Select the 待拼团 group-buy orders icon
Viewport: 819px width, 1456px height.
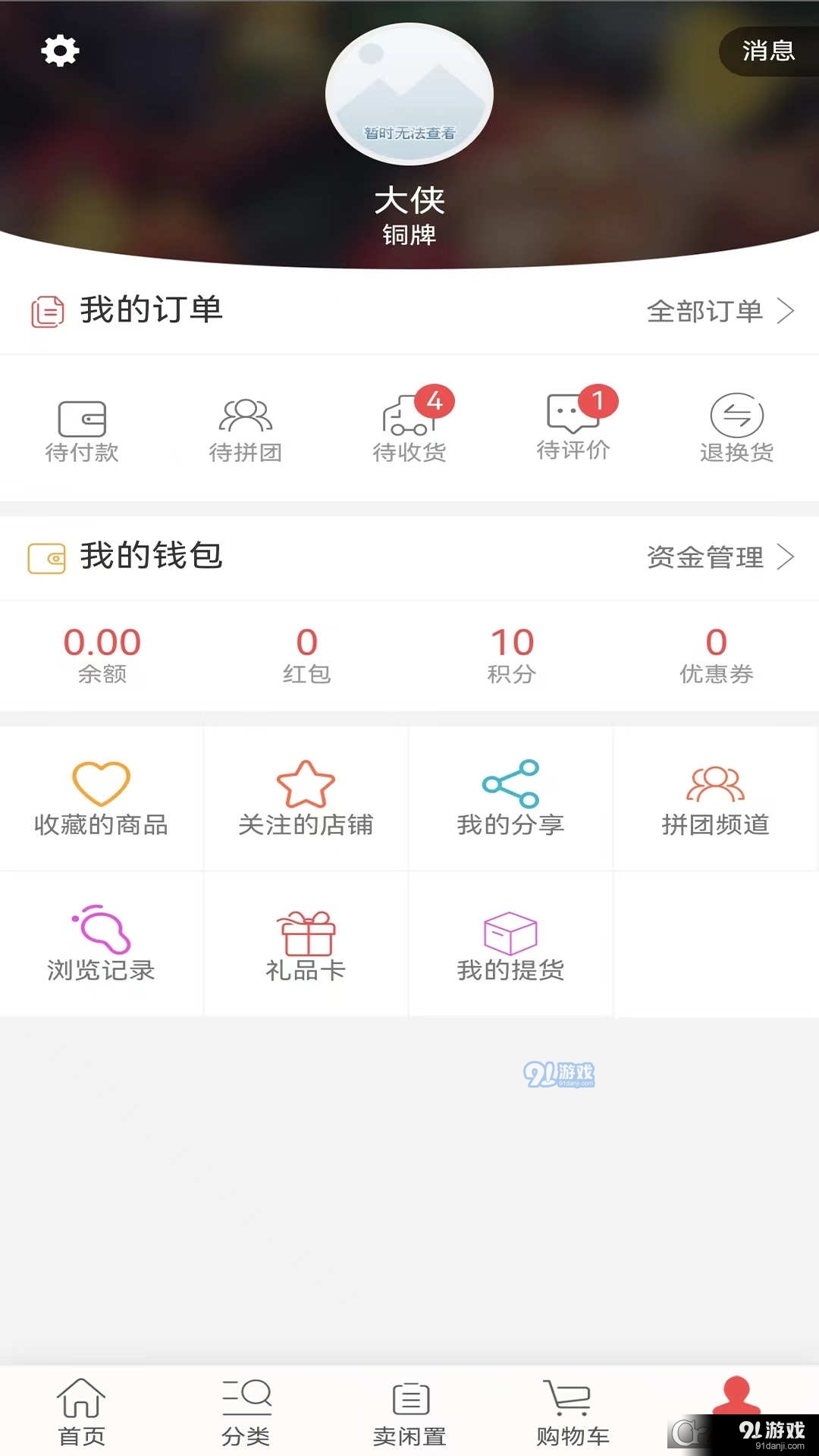coord(246,428)
